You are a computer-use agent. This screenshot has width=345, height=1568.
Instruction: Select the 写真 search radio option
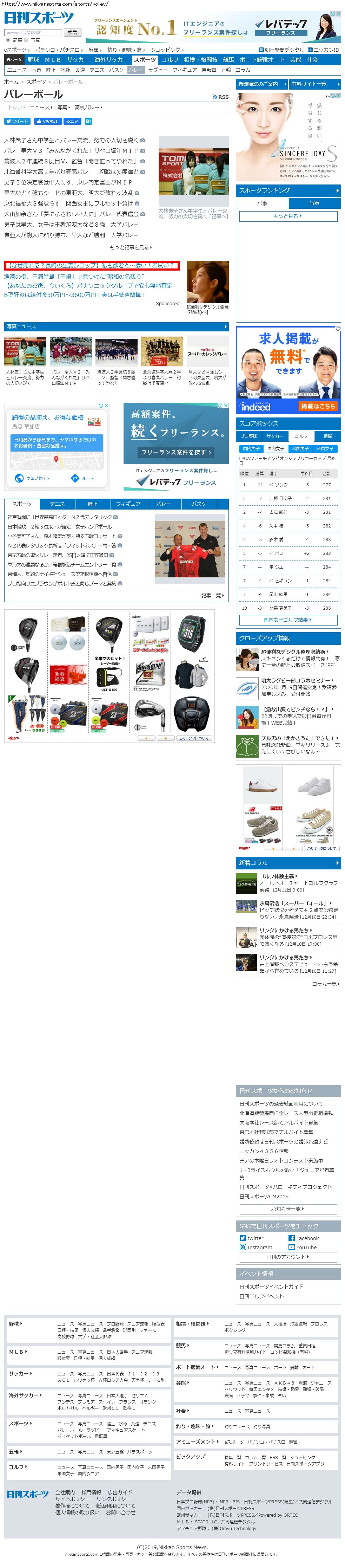[x=26, y=40]
